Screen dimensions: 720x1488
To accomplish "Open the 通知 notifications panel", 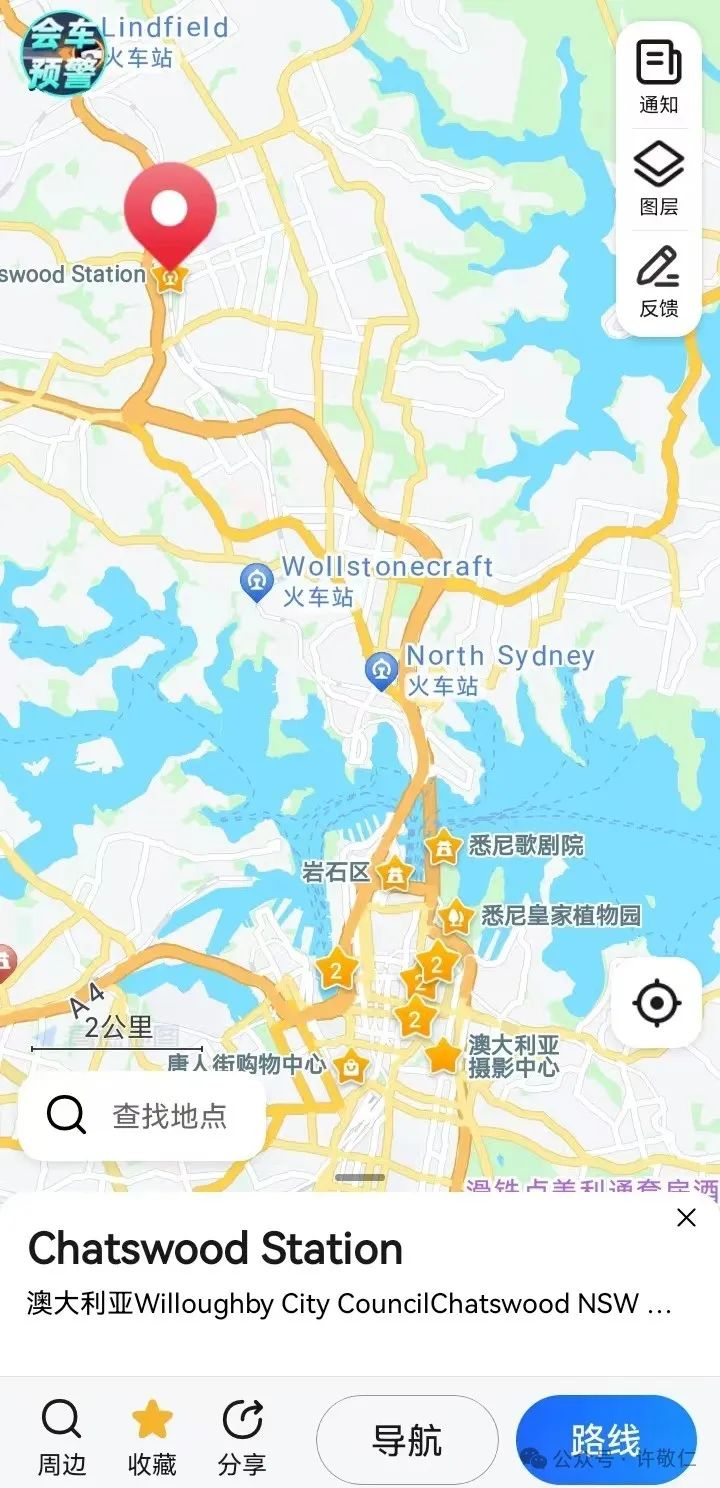I will point(659,77).
